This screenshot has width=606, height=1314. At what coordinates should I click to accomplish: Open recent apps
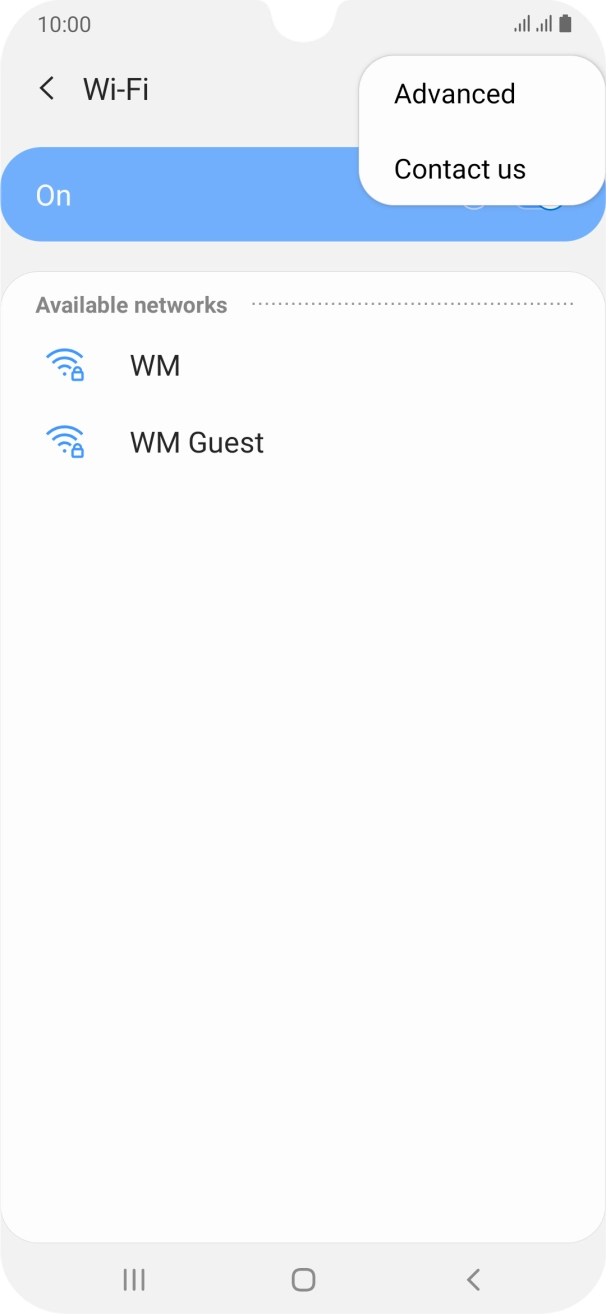tap(133, 1278)
